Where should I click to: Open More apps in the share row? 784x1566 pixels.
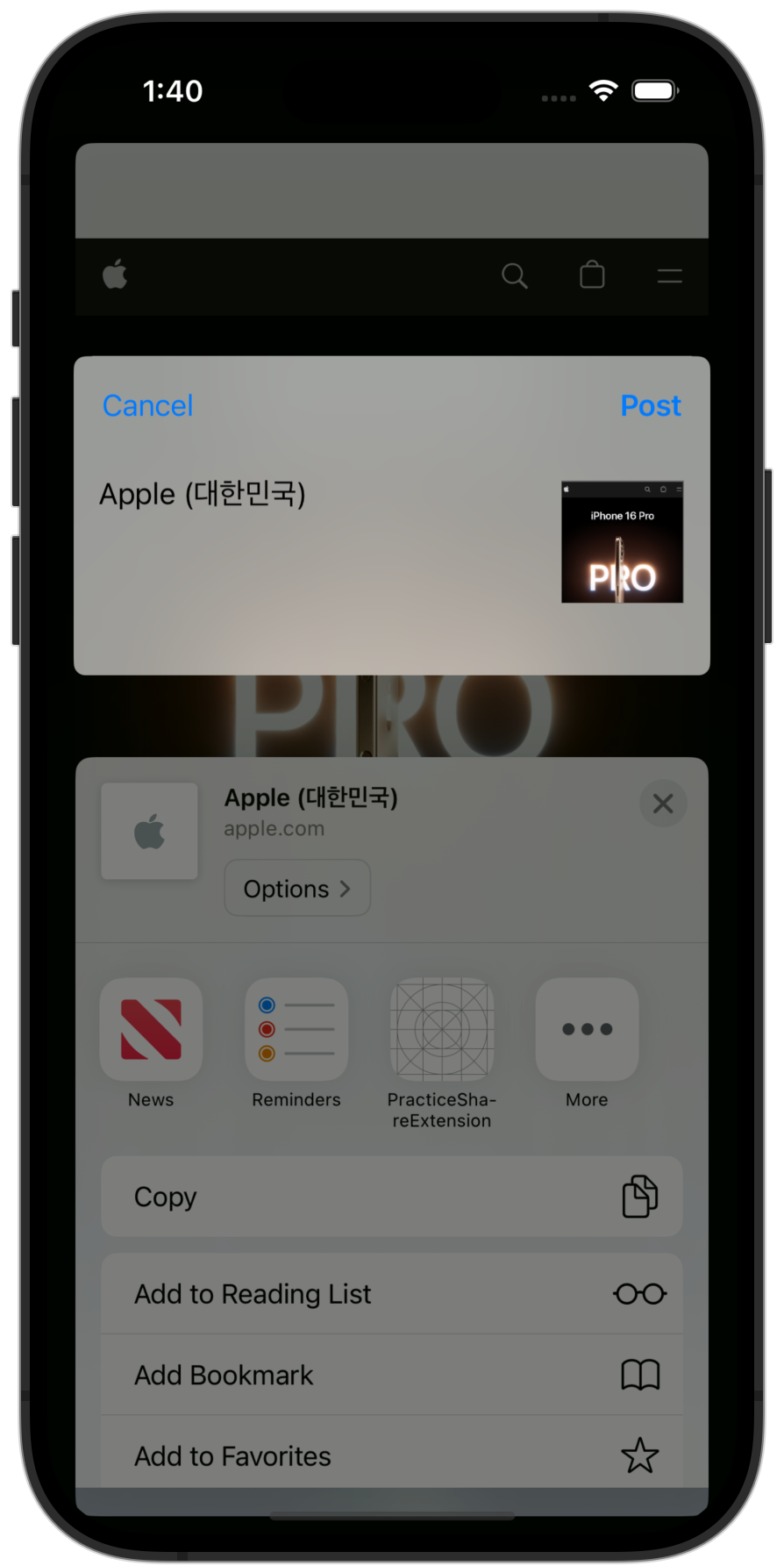[587, 1030]
